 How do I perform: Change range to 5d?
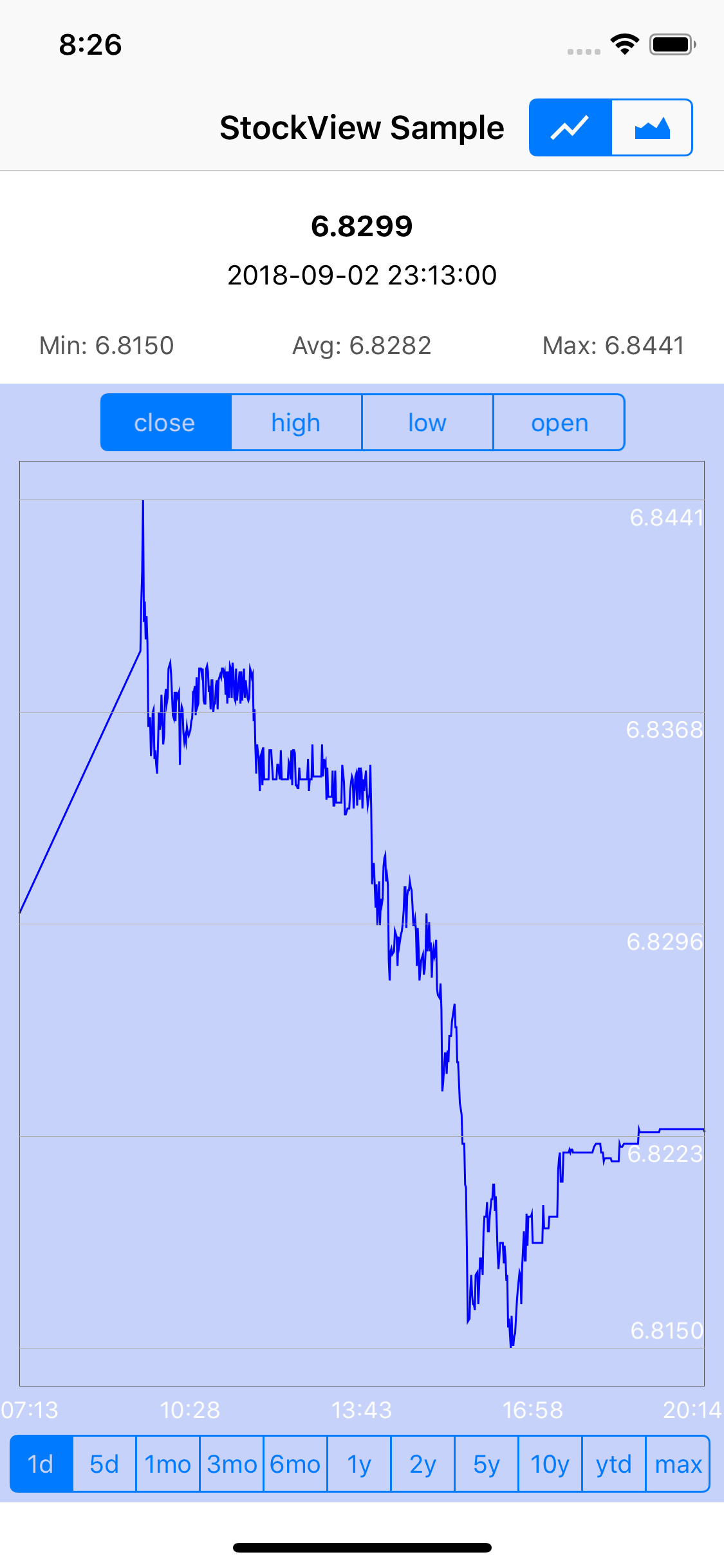104,1464
